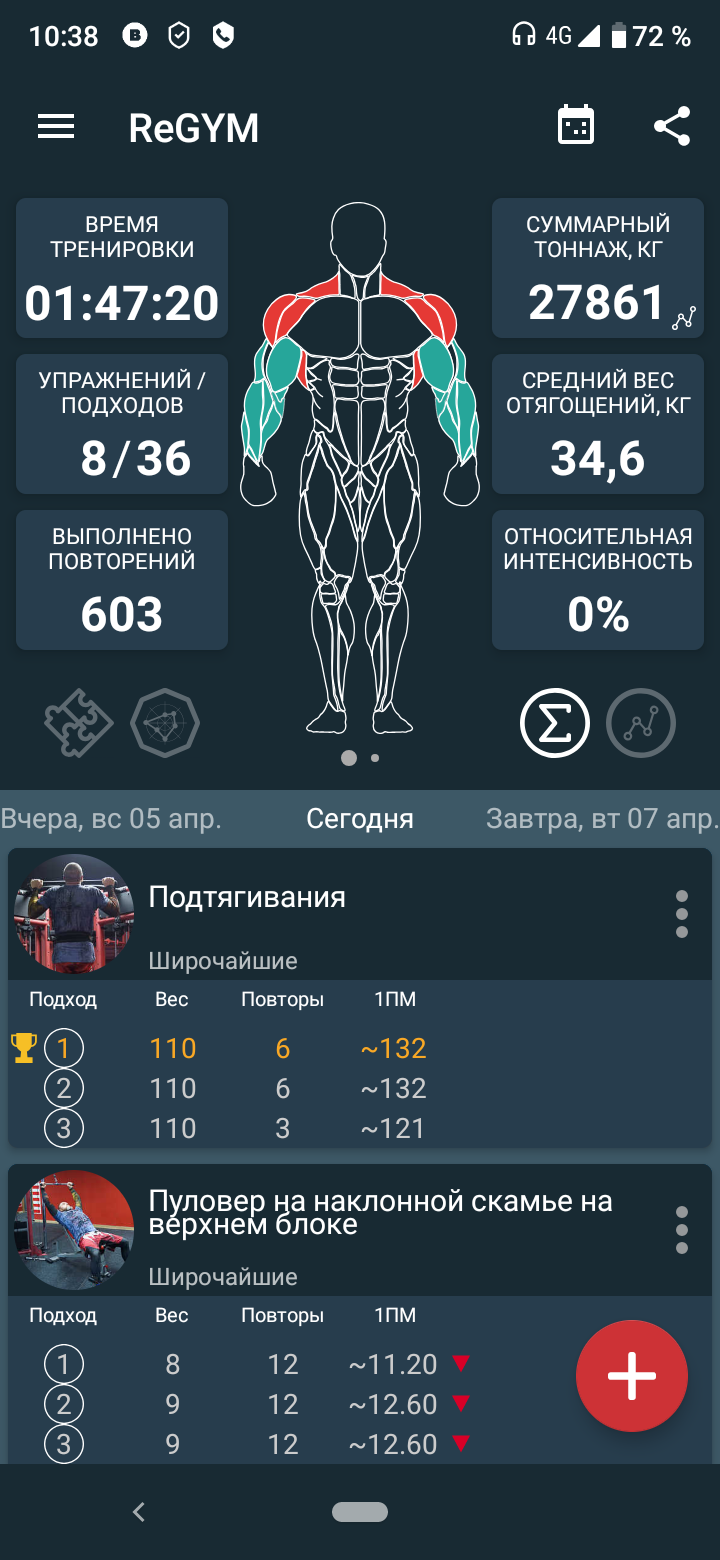
Task: Select the Сегодня tab
Action: coord(360,819)
